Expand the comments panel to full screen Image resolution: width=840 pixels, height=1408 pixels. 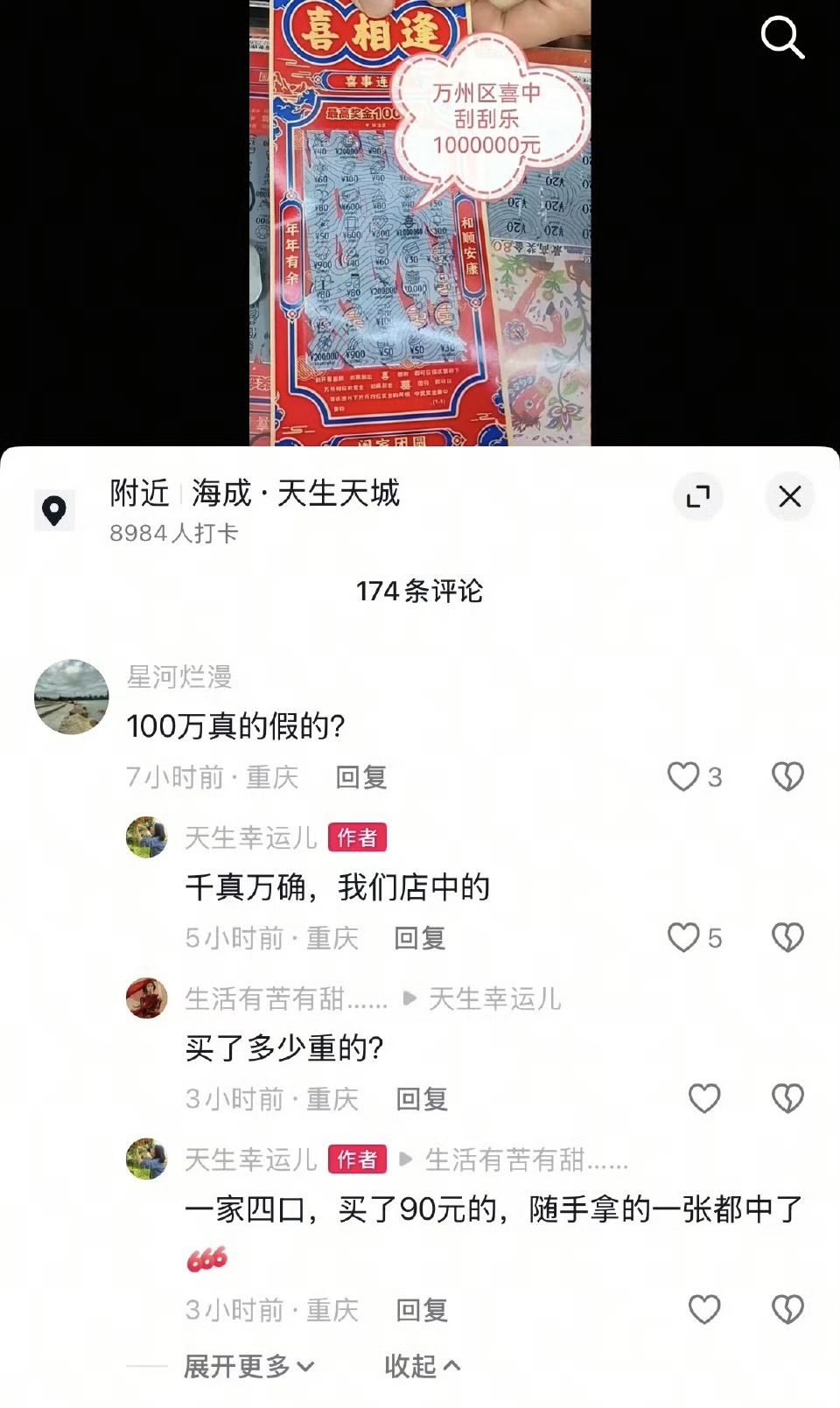tap(697, 497)
